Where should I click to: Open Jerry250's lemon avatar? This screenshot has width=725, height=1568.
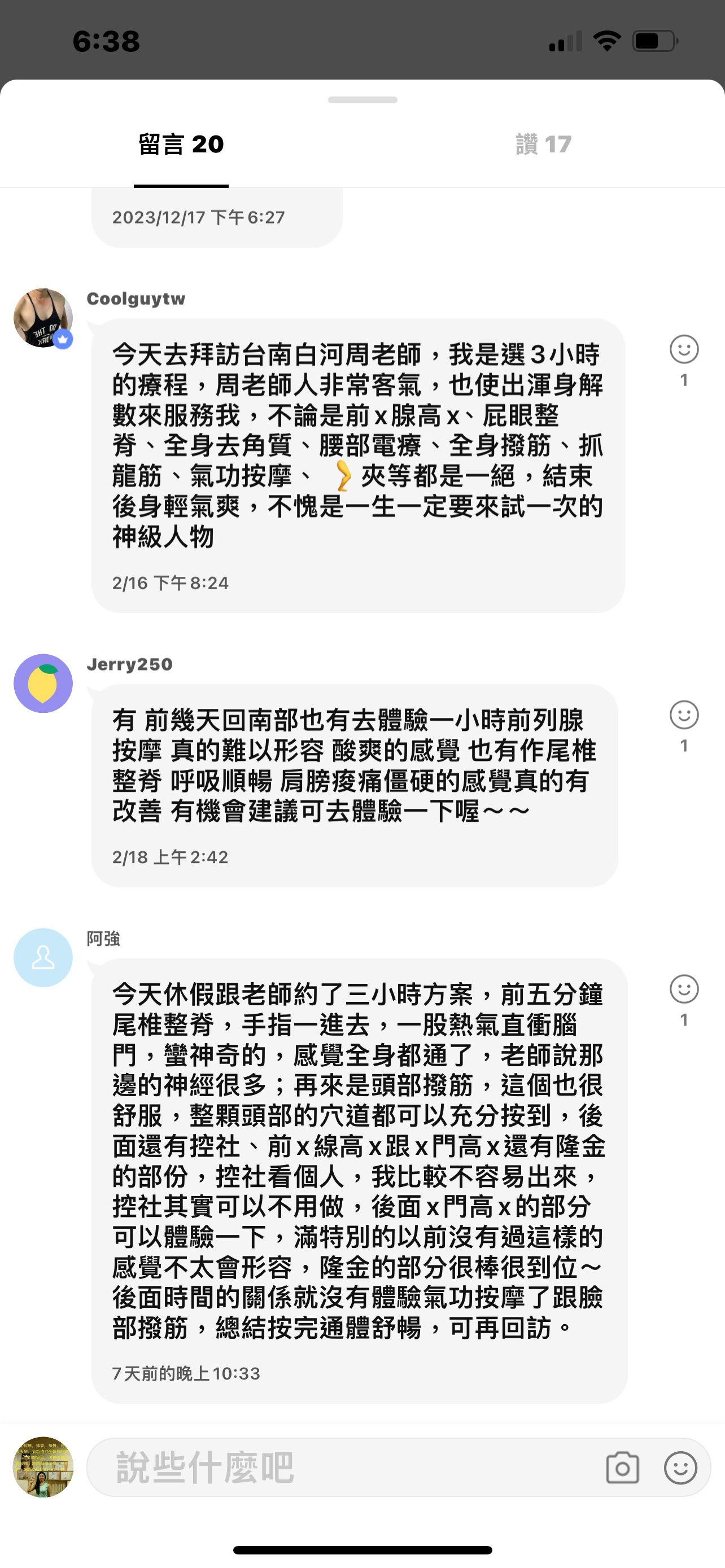[42, 683]
